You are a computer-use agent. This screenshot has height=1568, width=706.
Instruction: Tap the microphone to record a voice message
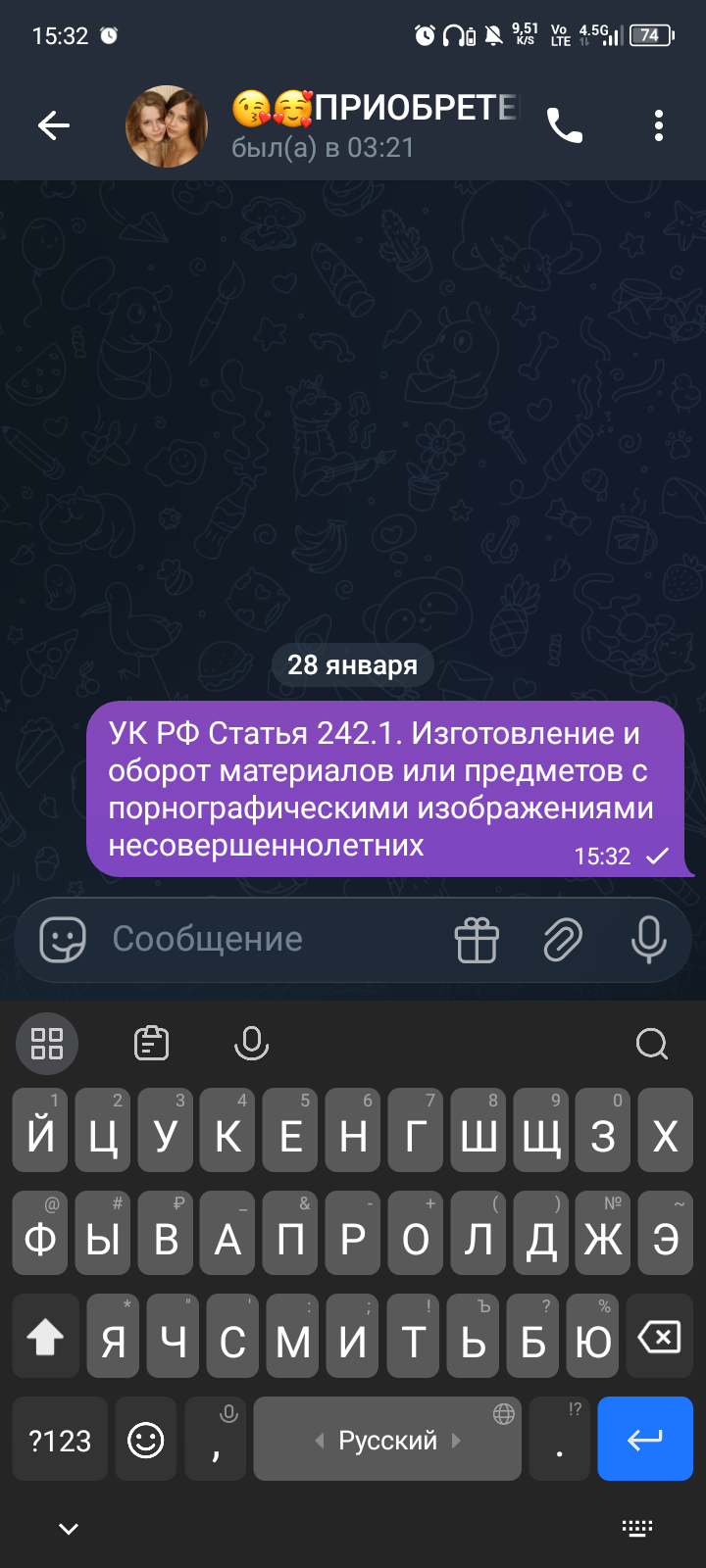pos(648,940)
